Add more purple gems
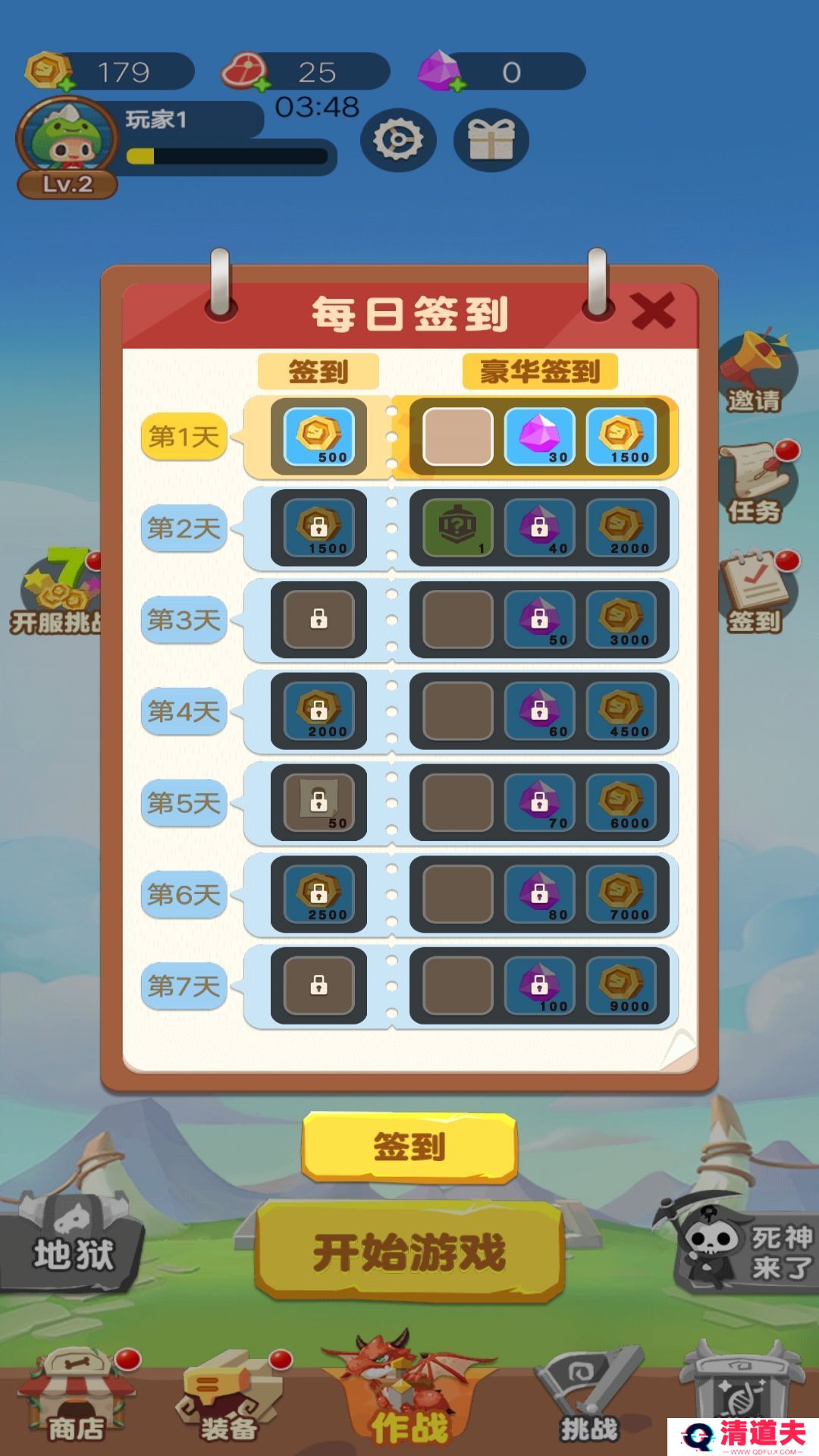The width and height of the screenshot is (819, 1456). pos(458,84)
